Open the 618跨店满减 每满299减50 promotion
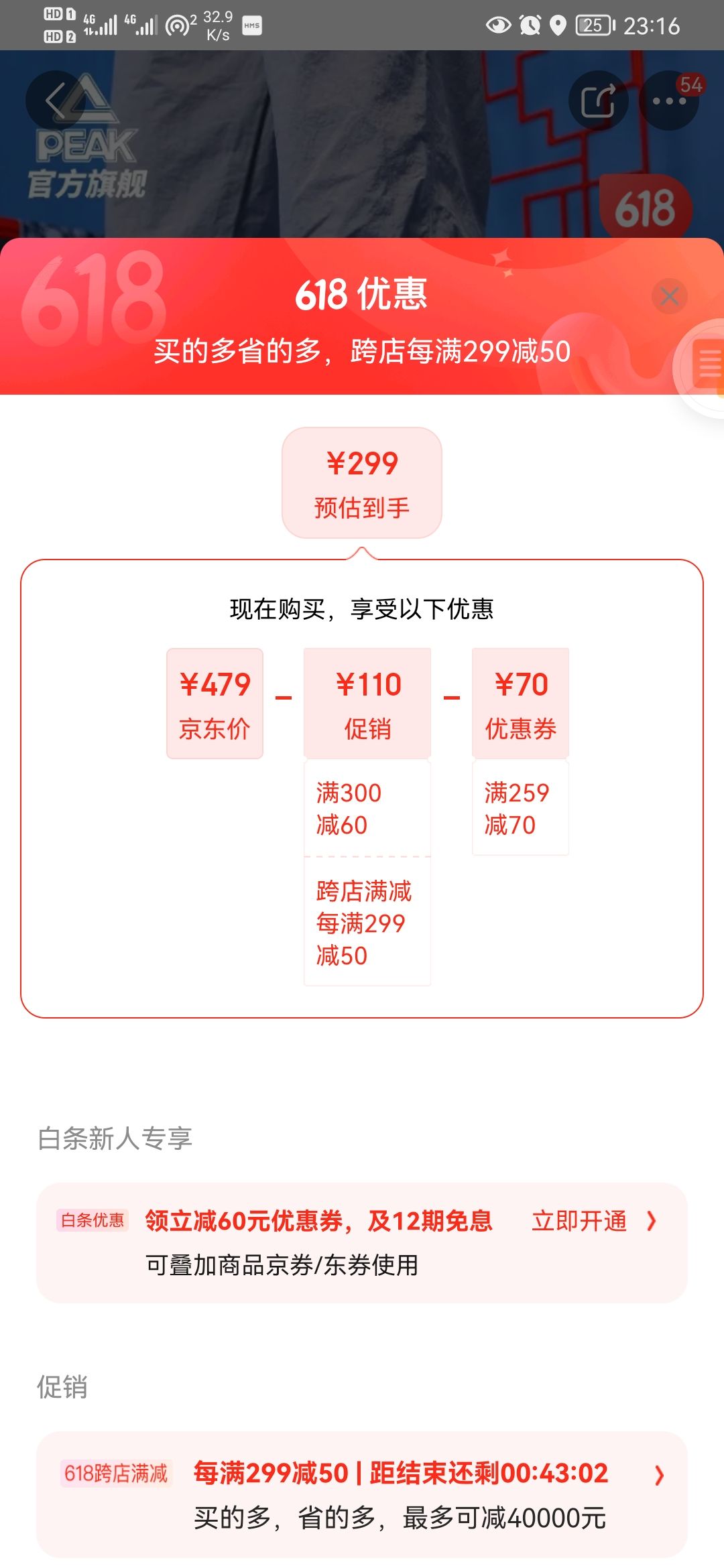This screenshot has width=724, height=1568. click(362, 1494)
